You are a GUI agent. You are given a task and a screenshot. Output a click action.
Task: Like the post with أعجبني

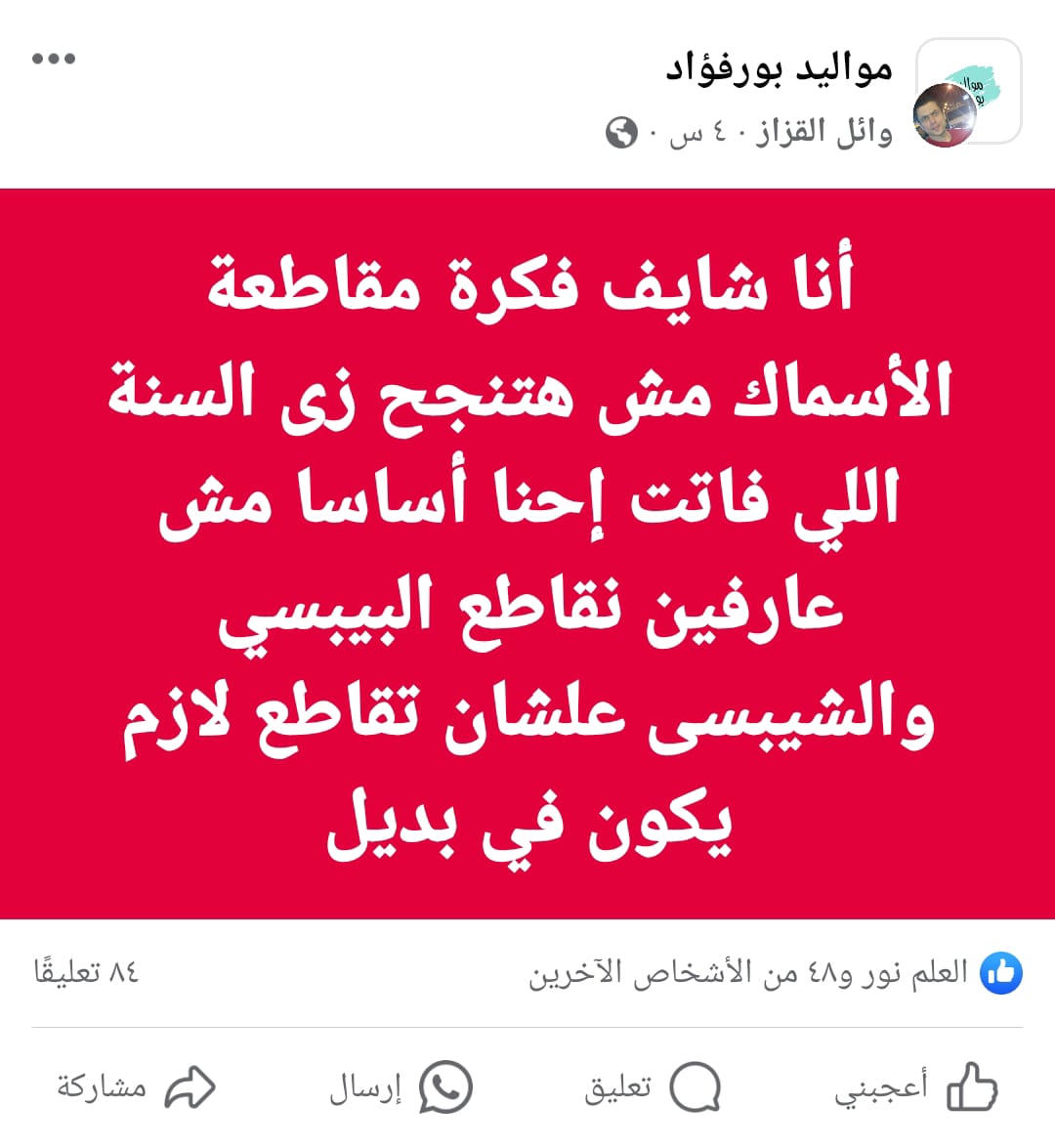point(915,1086)
